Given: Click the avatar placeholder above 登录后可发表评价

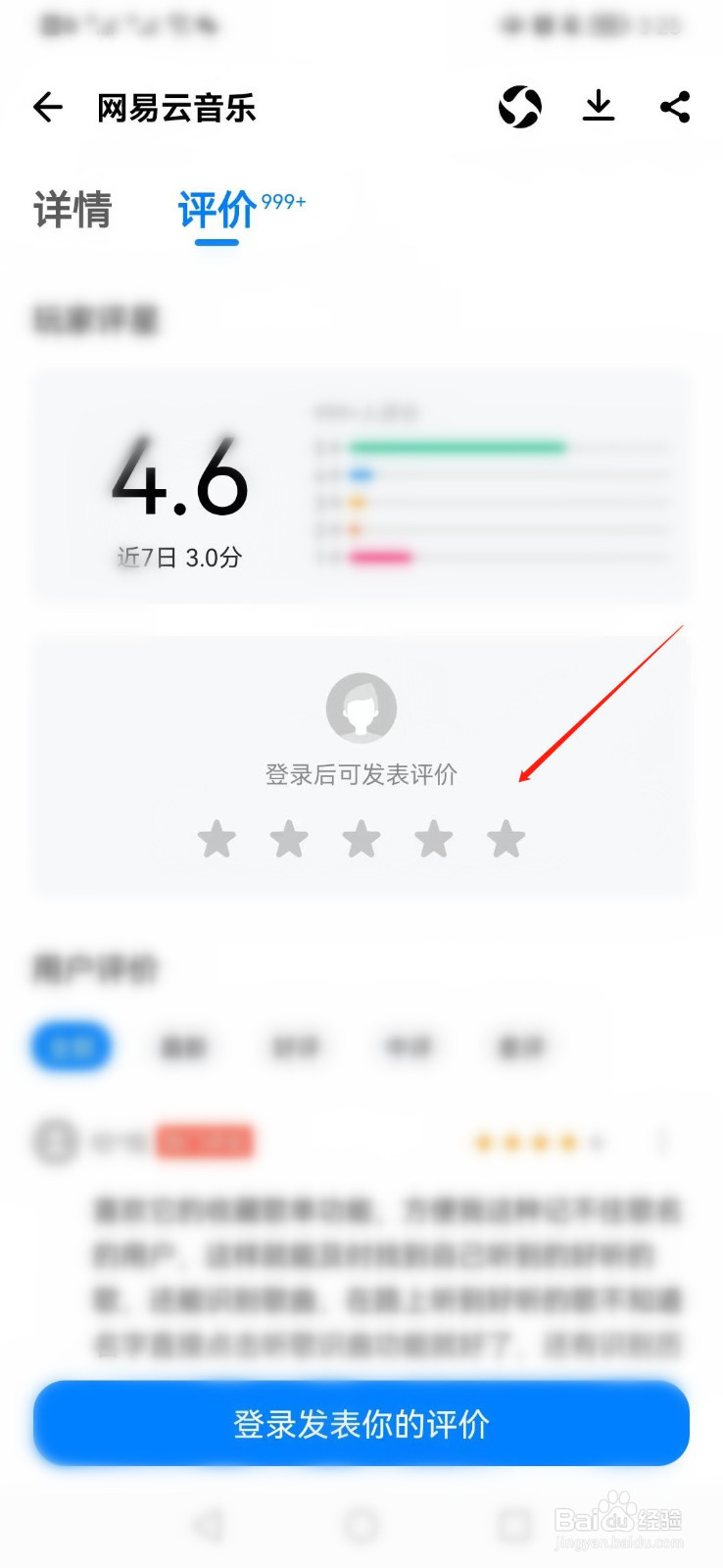Looking at the screenshot, I should (x=361, y=708).
